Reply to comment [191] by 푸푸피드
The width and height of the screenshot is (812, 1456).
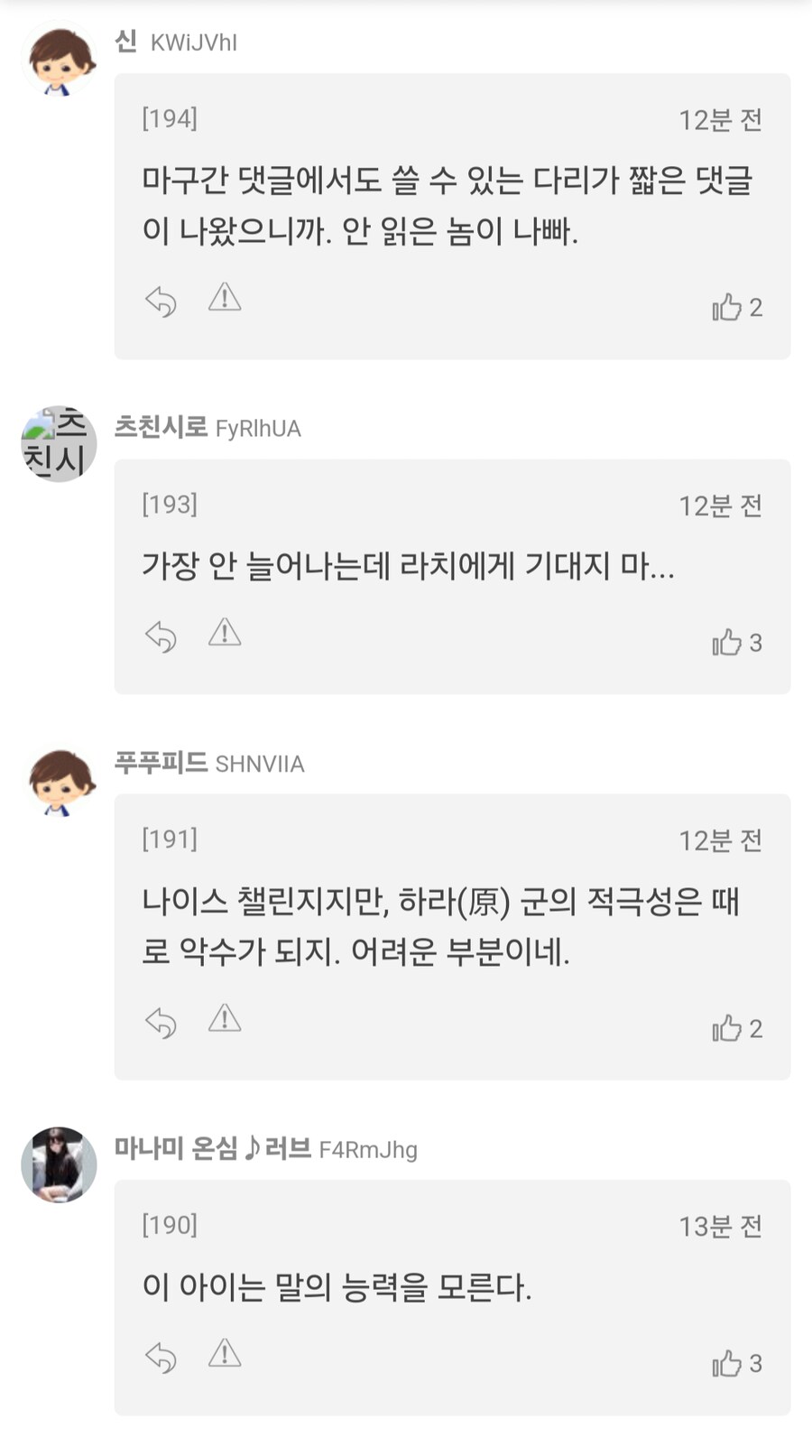tap(161, 1023)
